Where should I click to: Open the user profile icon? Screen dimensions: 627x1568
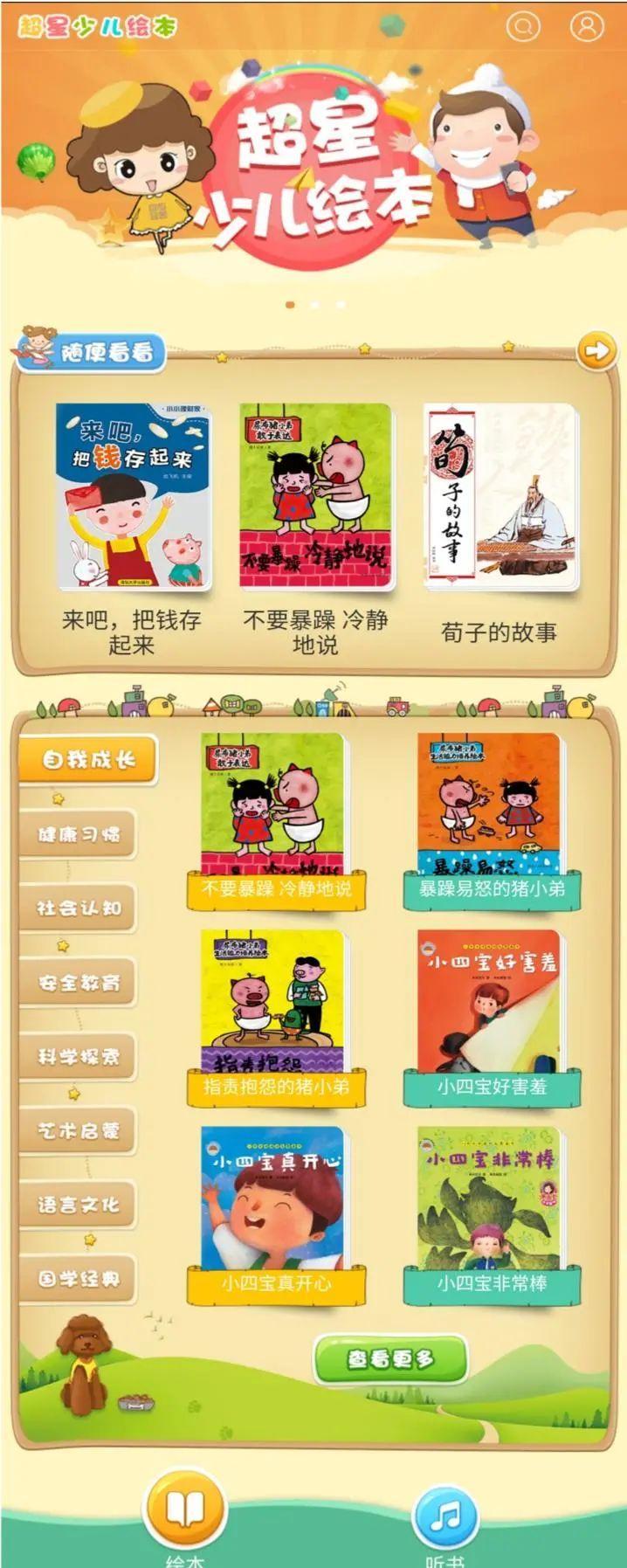coord(587,26)
